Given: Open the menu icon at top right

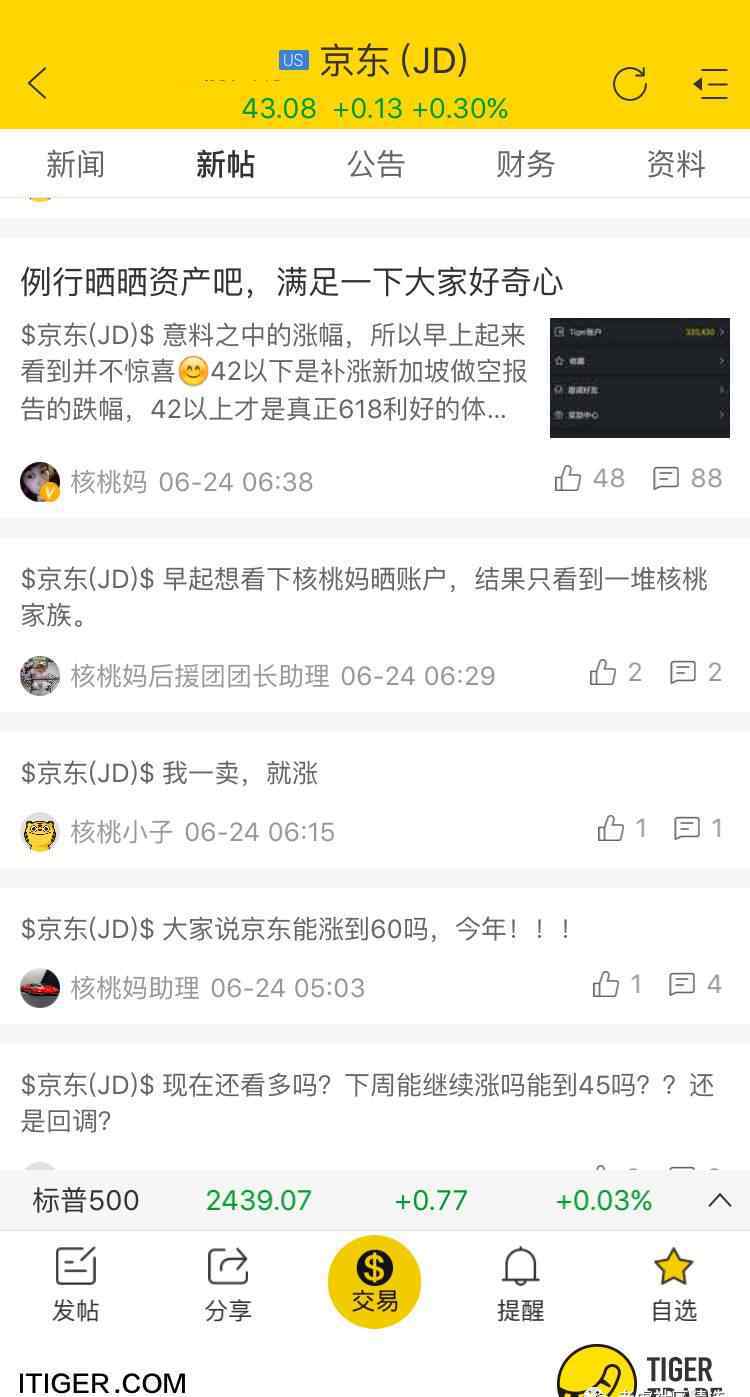Looking at the screenshot, I should coord(710,84).
